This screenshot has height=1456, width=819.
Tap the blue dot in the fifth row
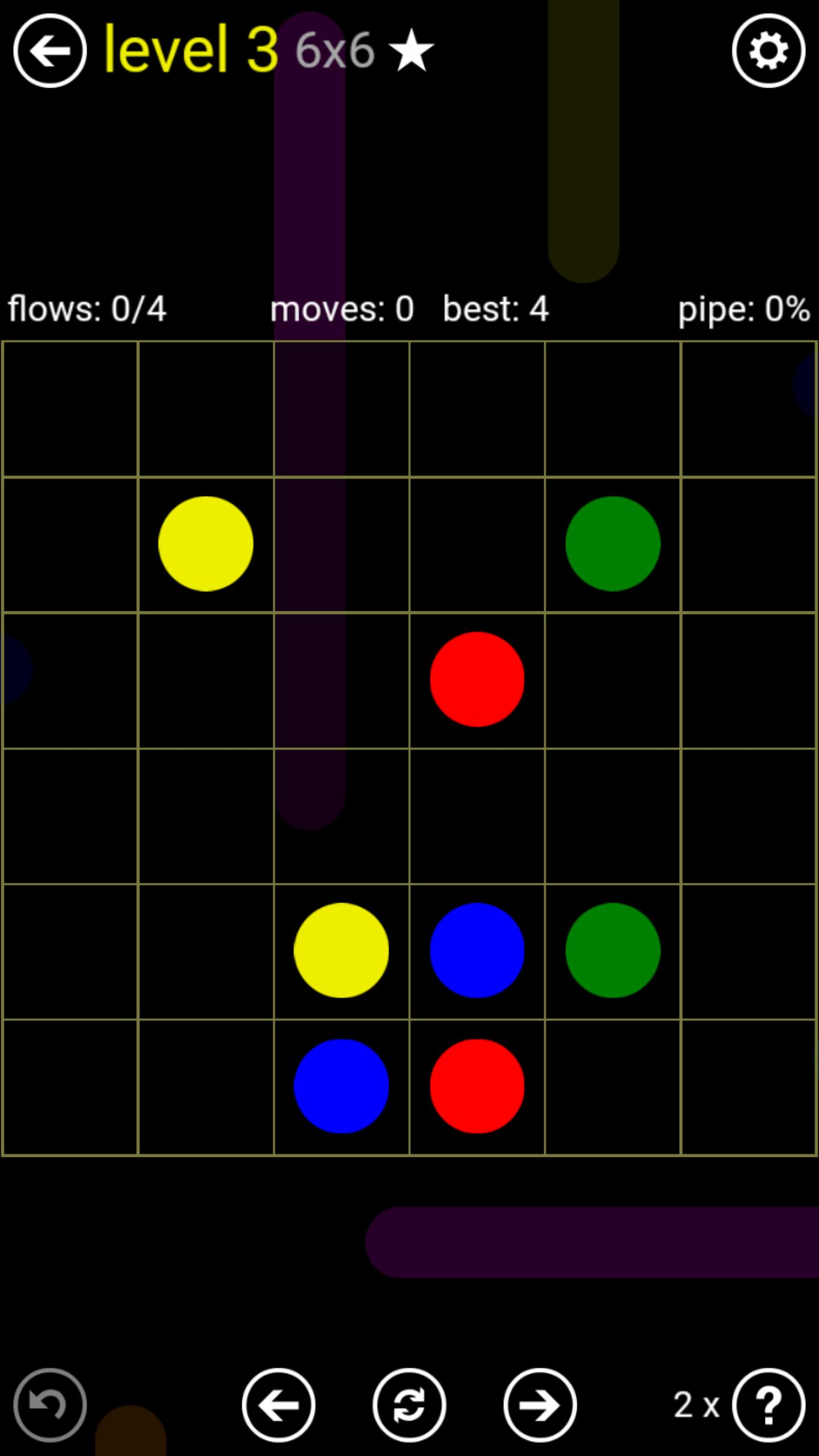click(x=477, y=950)
